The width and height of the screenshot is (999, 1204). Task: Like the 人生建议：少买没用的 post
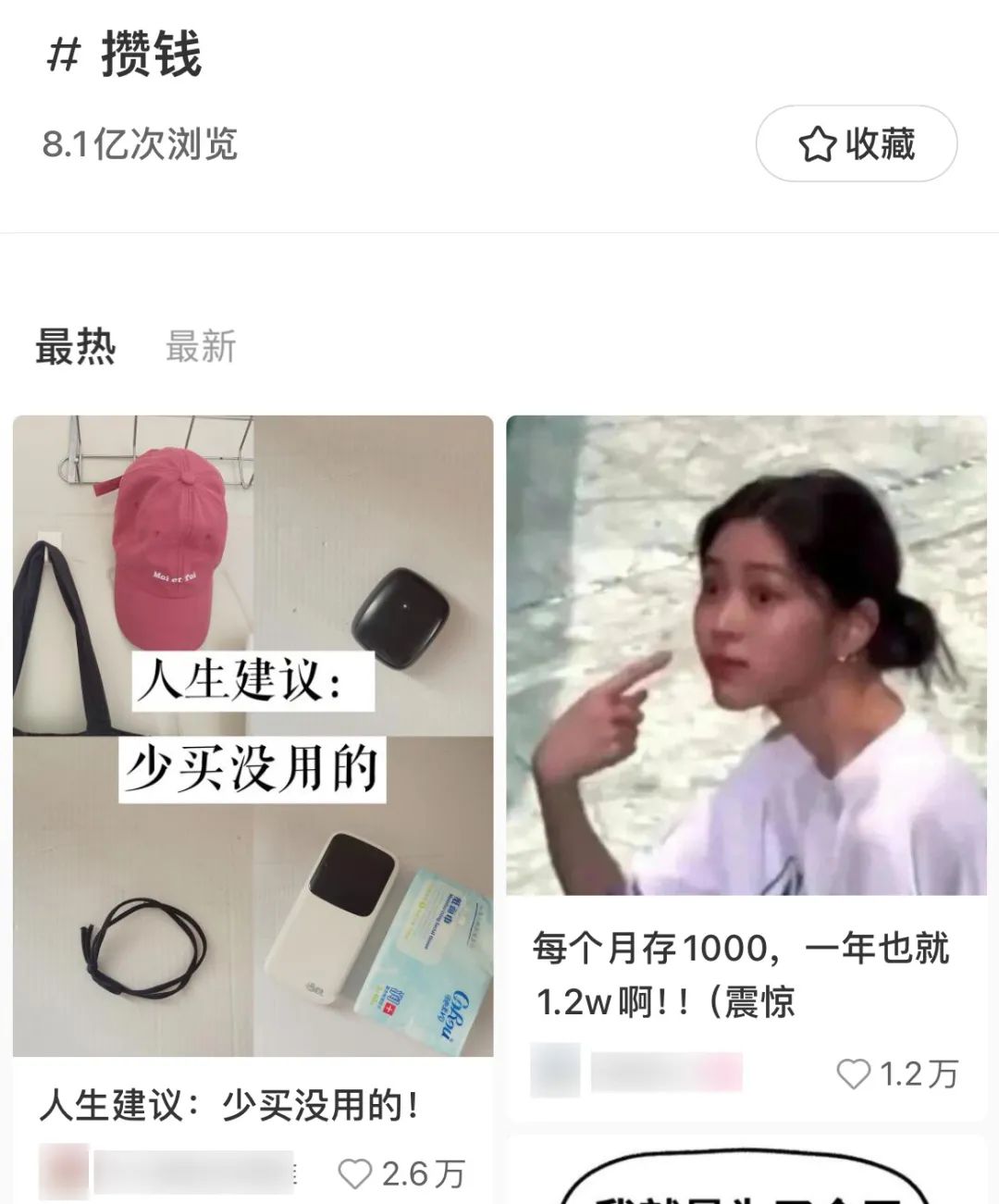(355, 1173)
